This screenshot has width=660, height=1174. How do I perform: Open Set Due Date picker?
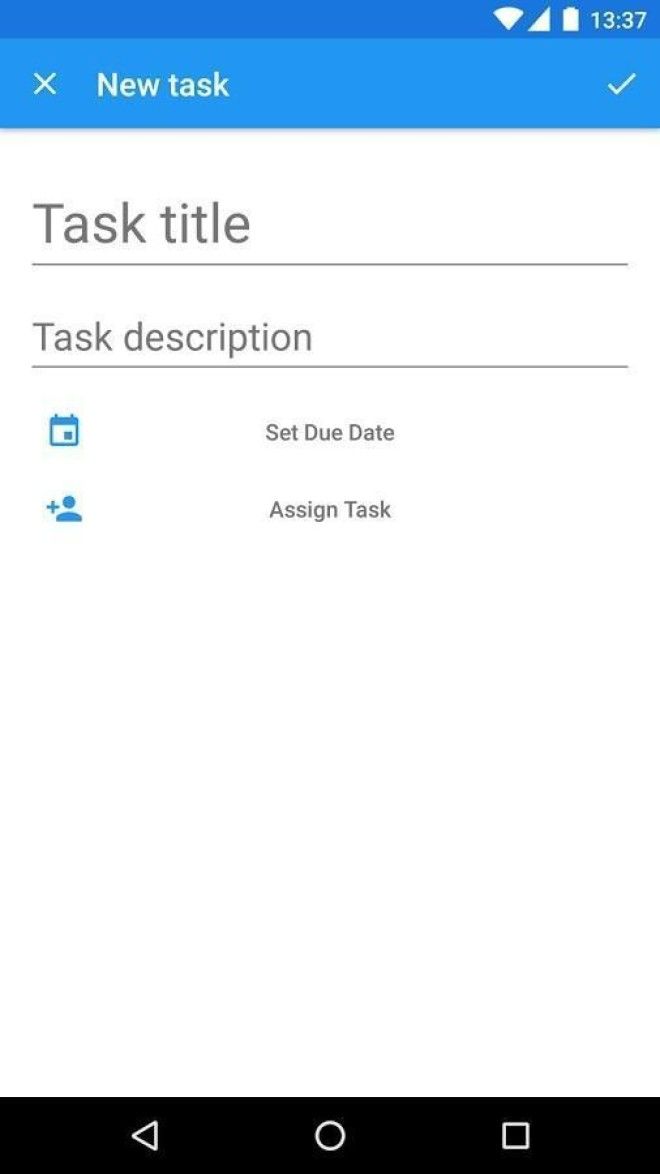click(x=329, y=432)
